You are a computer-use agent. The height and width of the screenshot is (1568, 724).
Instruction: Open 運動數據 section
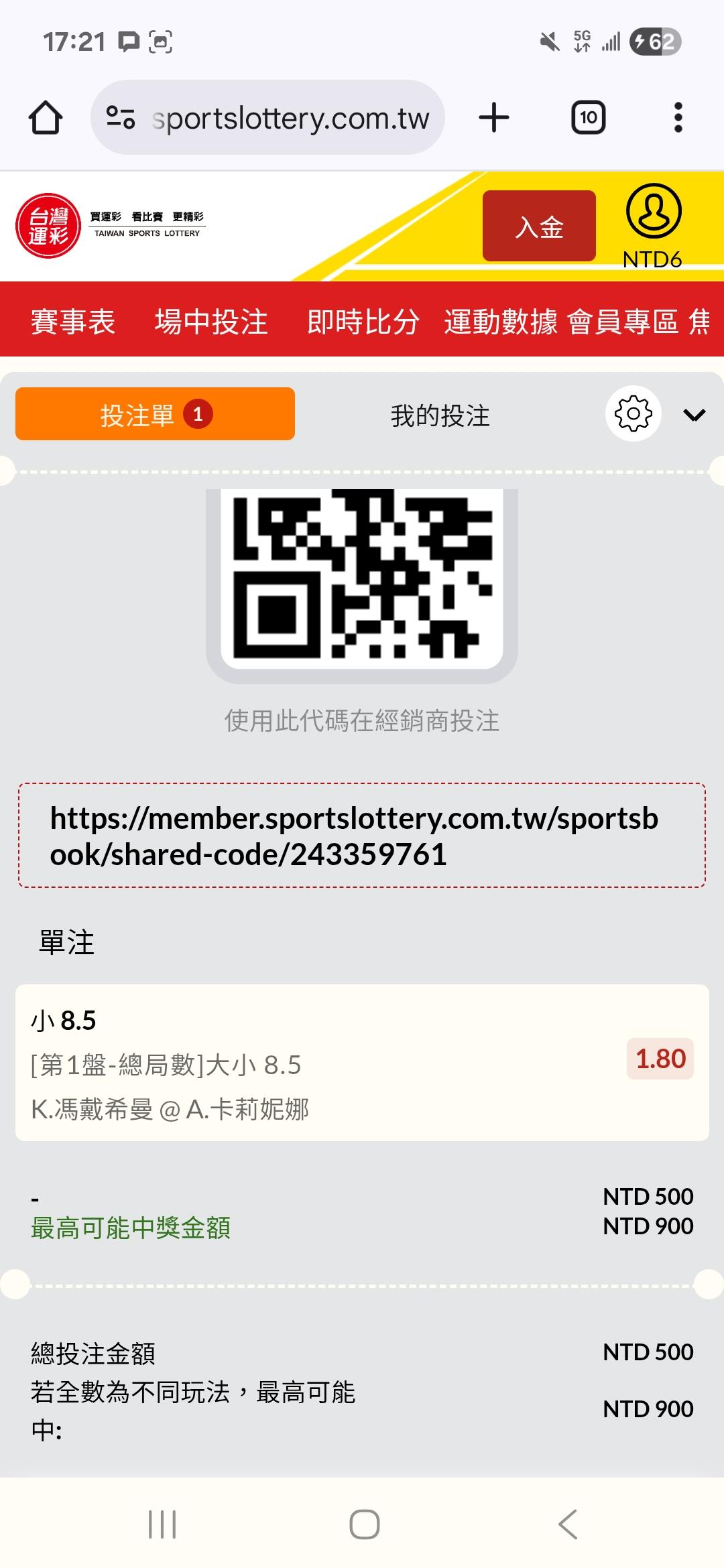tap(500, 322)
